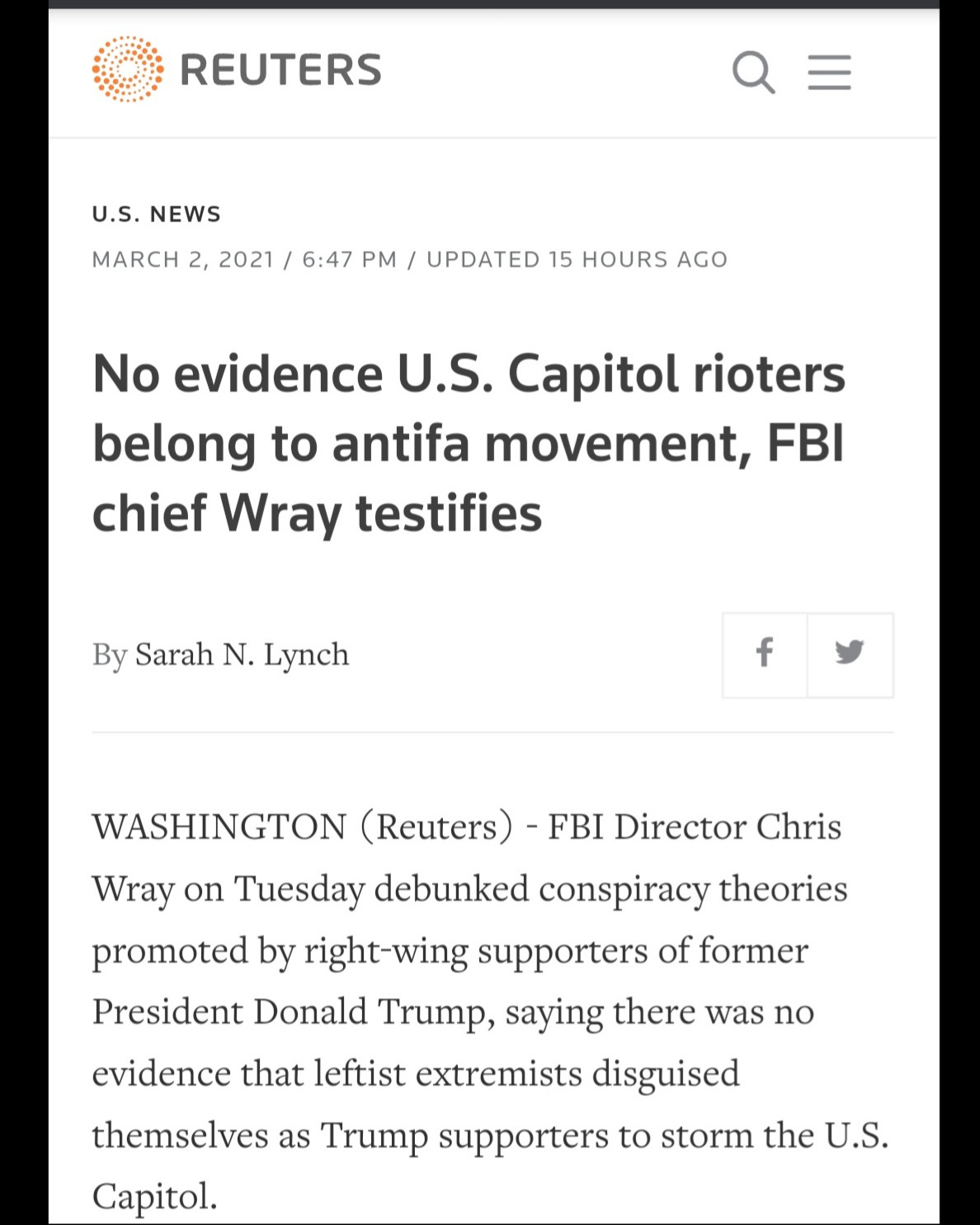Open author Sarah N. Lynch's page
Screen dimensions: 980x1225
tap(242, 655)
